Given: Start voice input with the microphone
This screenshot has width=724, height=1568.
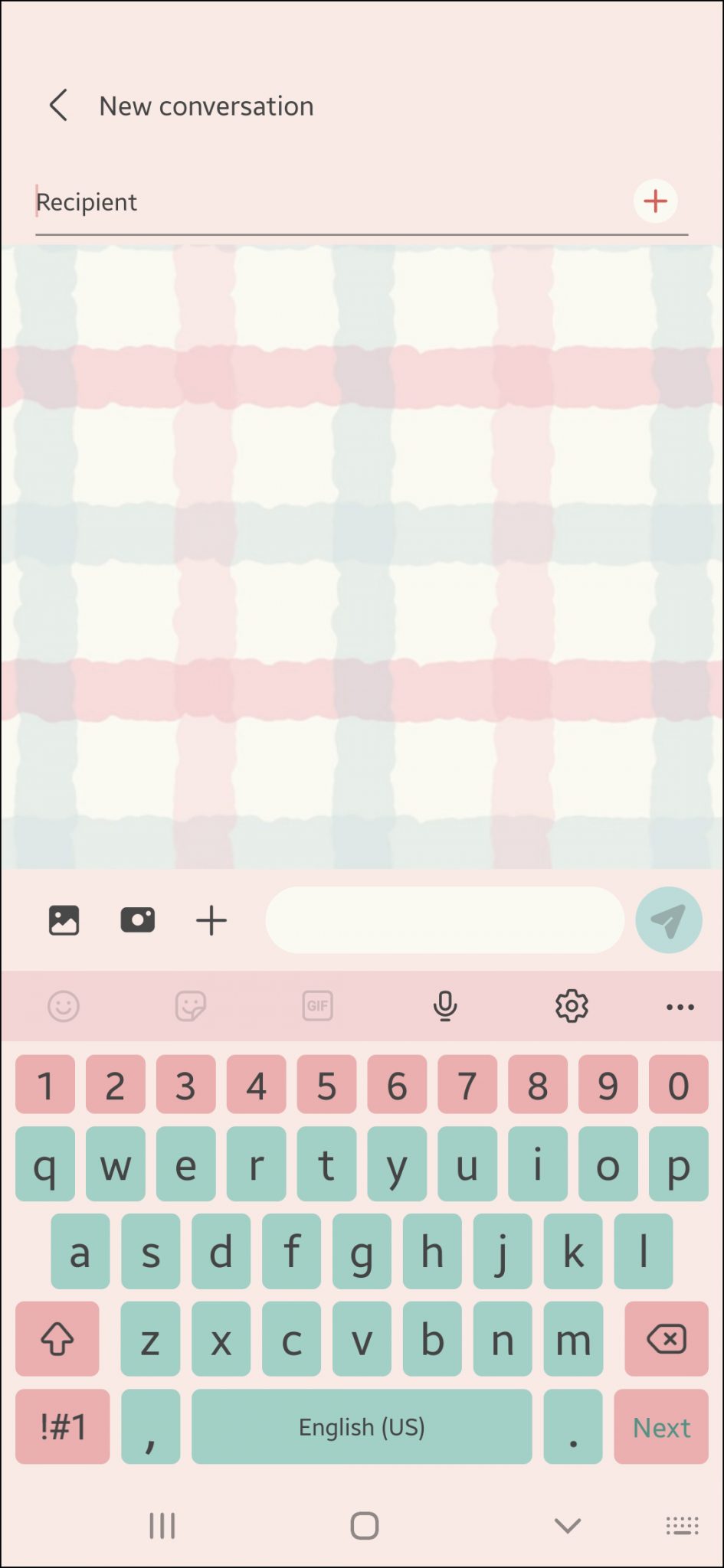Looking at the screenshot, I should tap(445, 1007).
